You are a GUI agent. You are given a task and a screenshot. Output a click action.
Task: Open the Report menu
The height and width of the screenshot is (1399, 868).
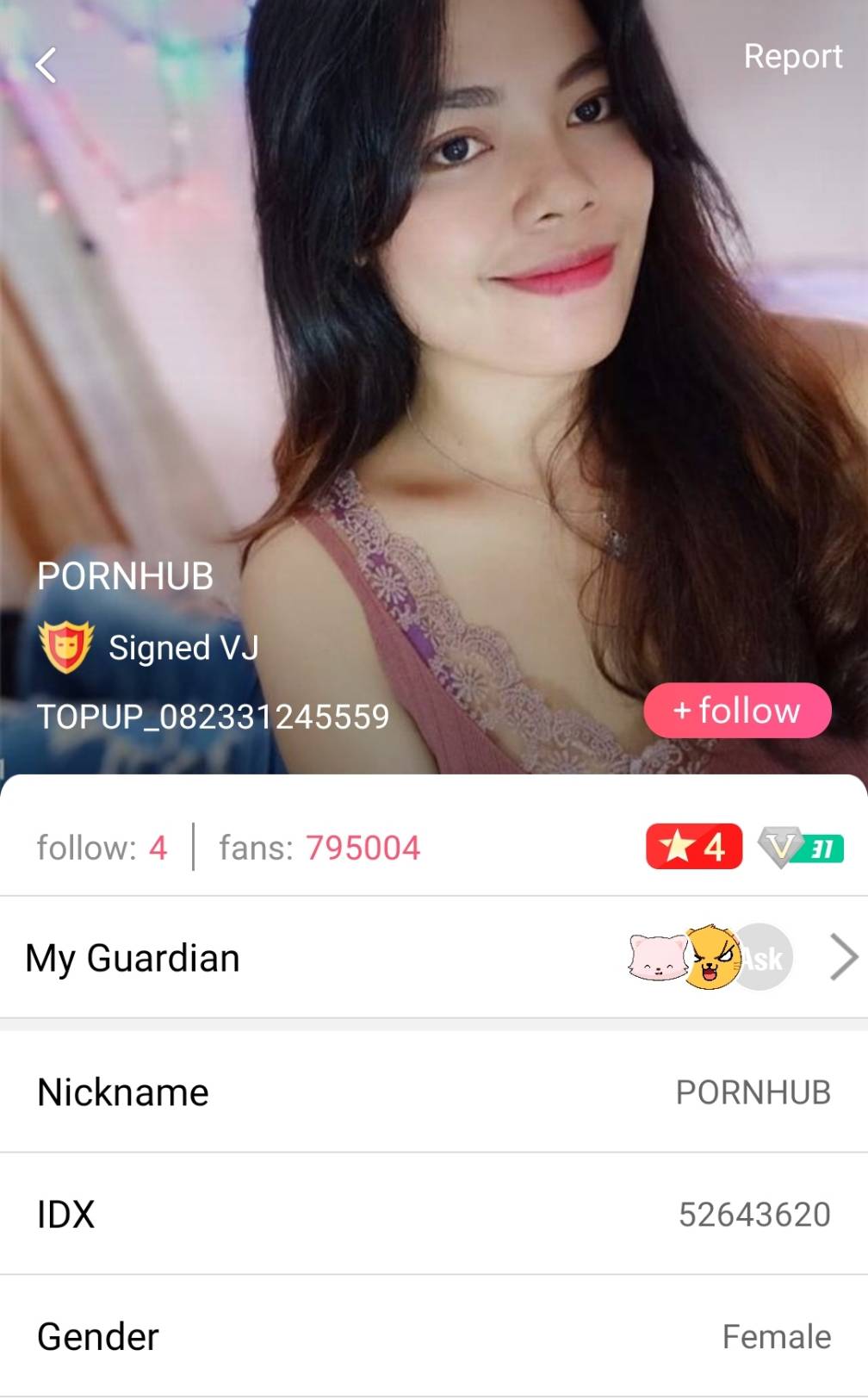tap(794, 56)
